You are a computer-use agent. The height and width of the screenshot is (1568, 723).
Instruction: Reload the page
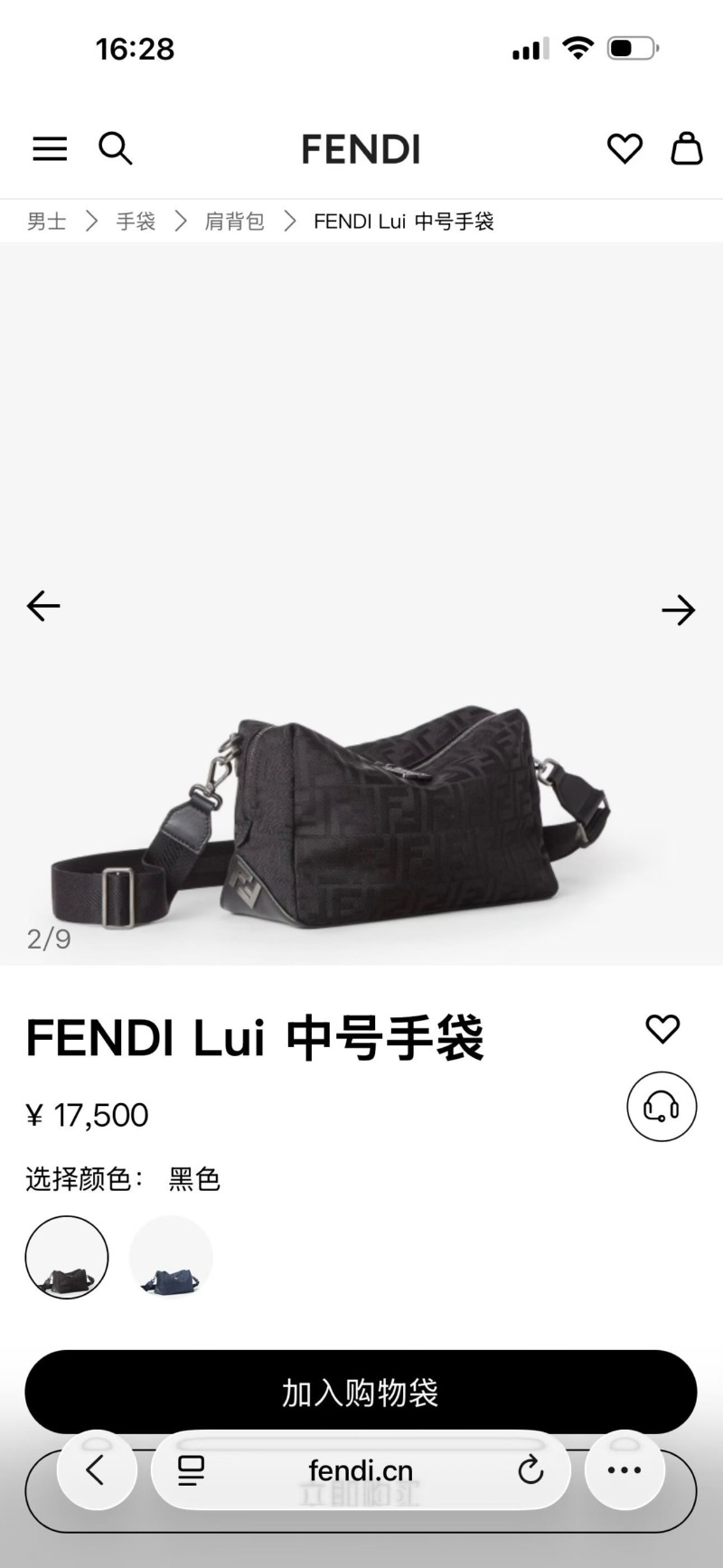point(531,1470)
